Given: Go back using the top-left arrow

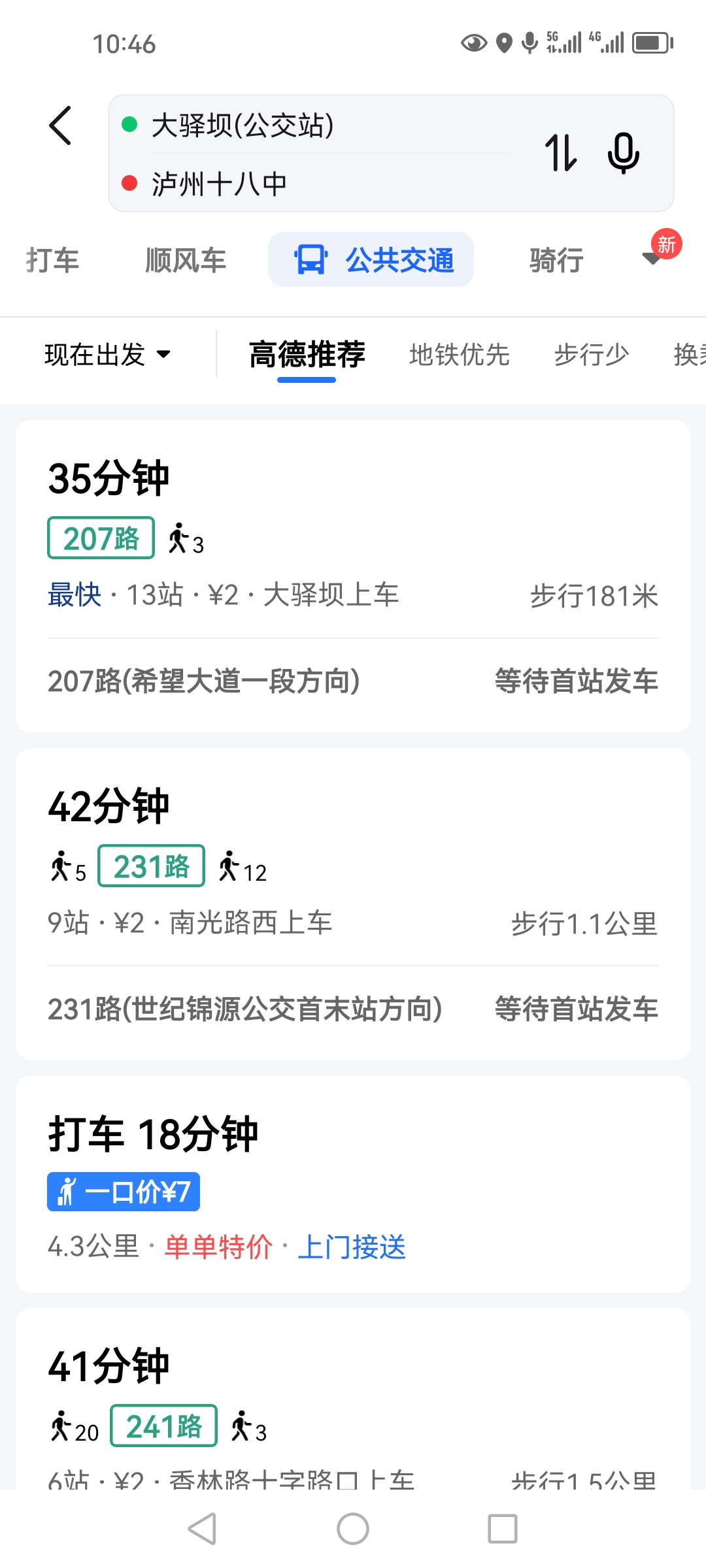Looking at the screenshot, I should point(60,125).
